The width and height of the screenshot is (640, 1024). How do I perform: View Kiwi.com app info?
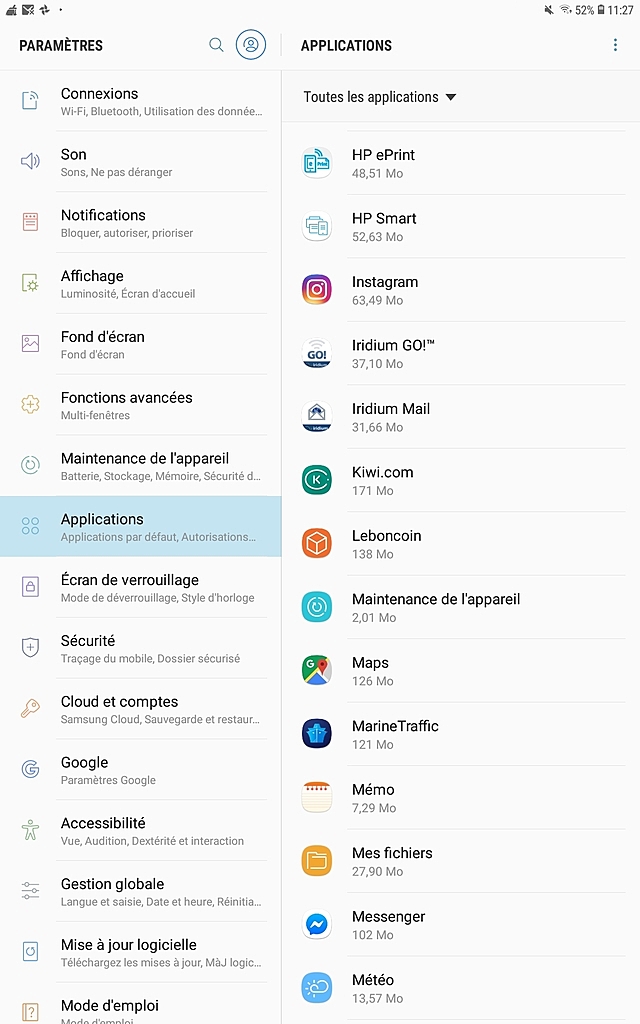pos(461,480)
